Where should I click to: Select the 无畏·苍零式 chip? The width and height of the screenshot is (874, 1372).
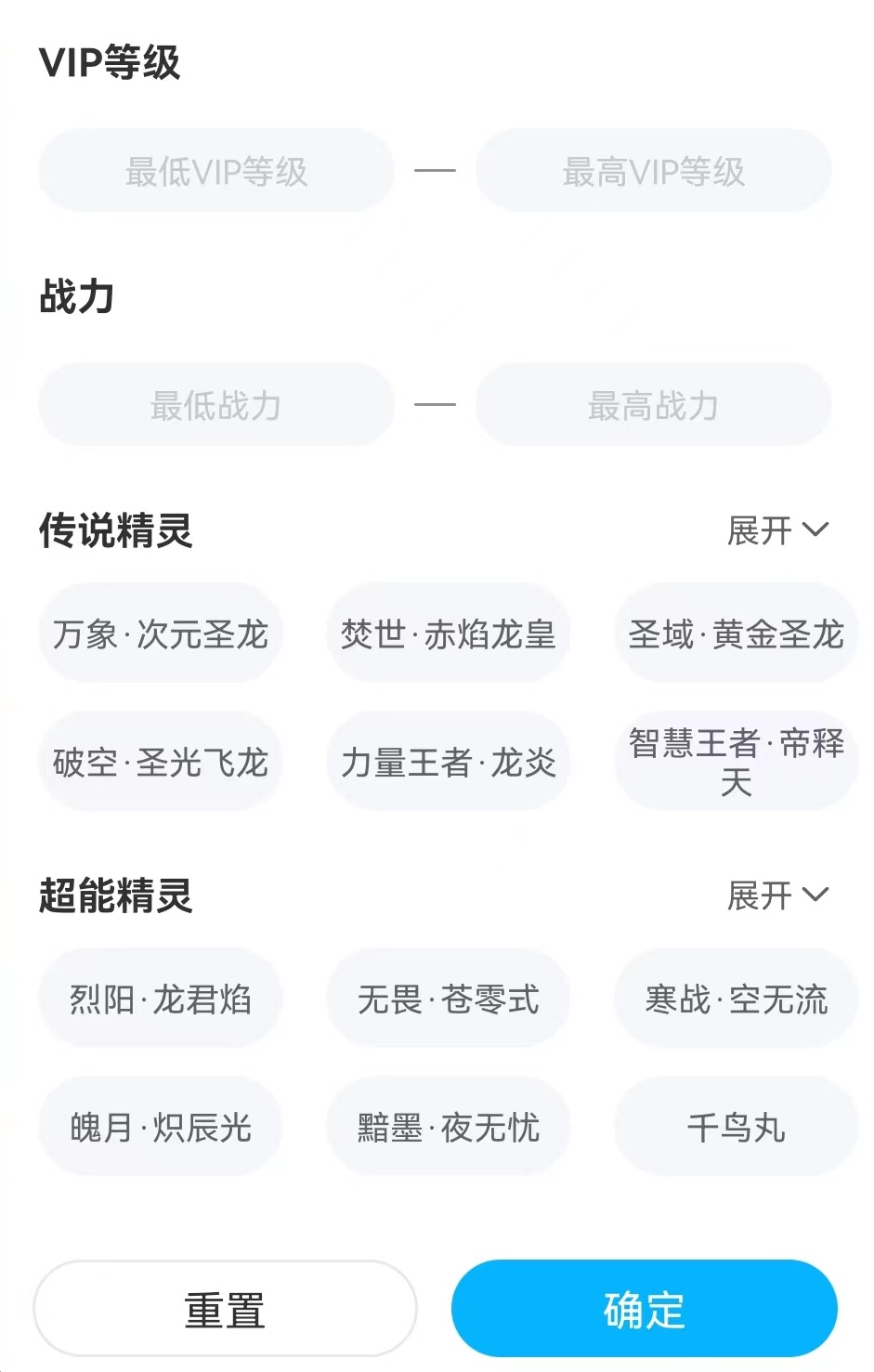pos(448,999)
